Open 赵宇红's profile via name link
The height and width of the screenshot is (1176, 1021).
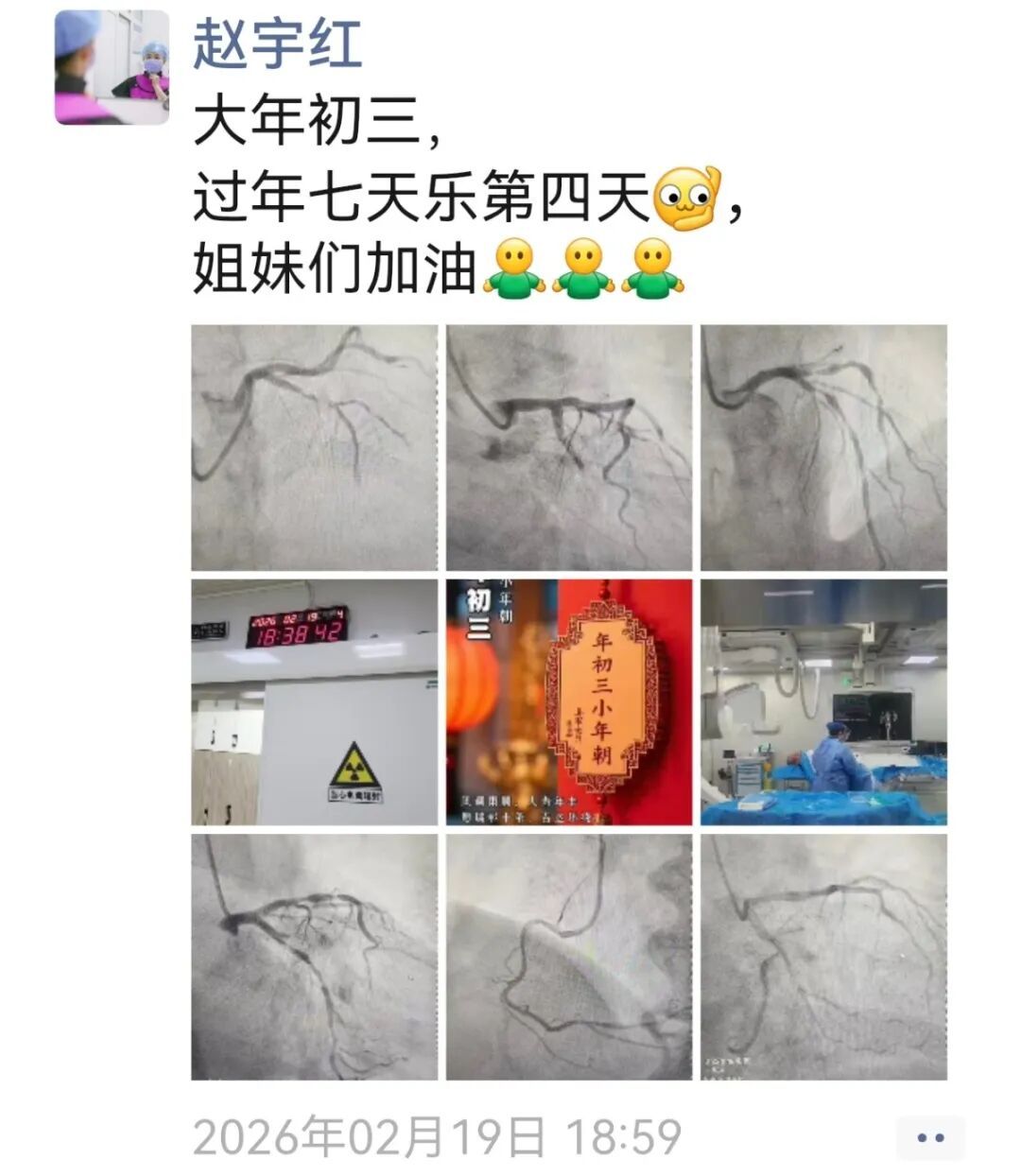click(x=277, y=44)
